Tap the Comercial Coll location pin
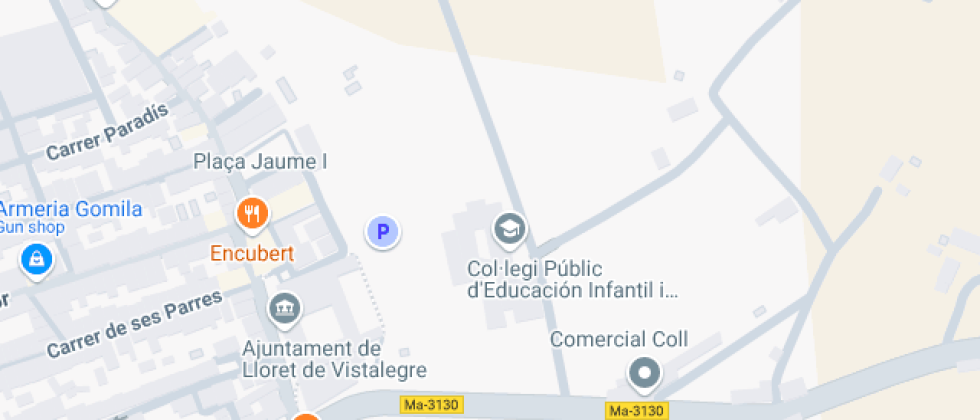The width and height of the screenshot is (980, 420). 645,375
